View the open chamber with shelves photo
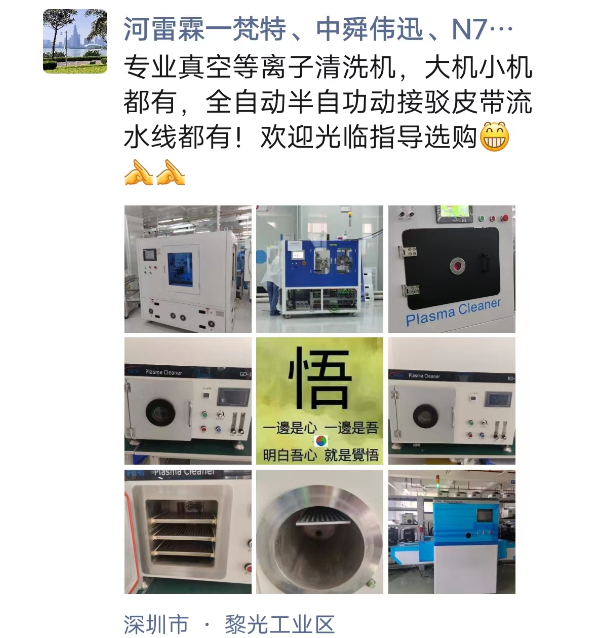606x638 pixels. [188, 532]
